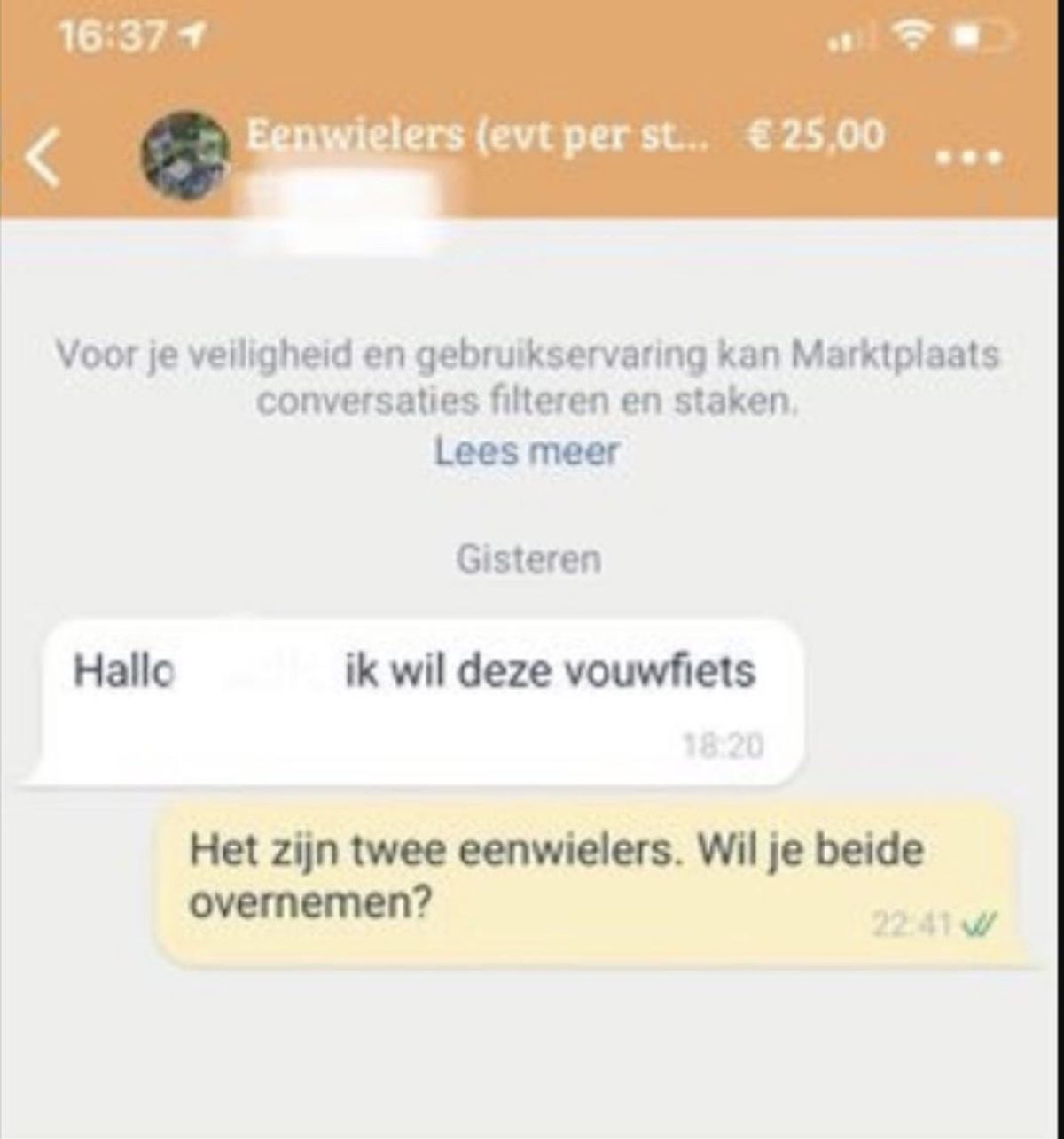Open the Lees meer link
Image resolution: width=1064 pixels, height=1139 pixels.
pos(527,452)
